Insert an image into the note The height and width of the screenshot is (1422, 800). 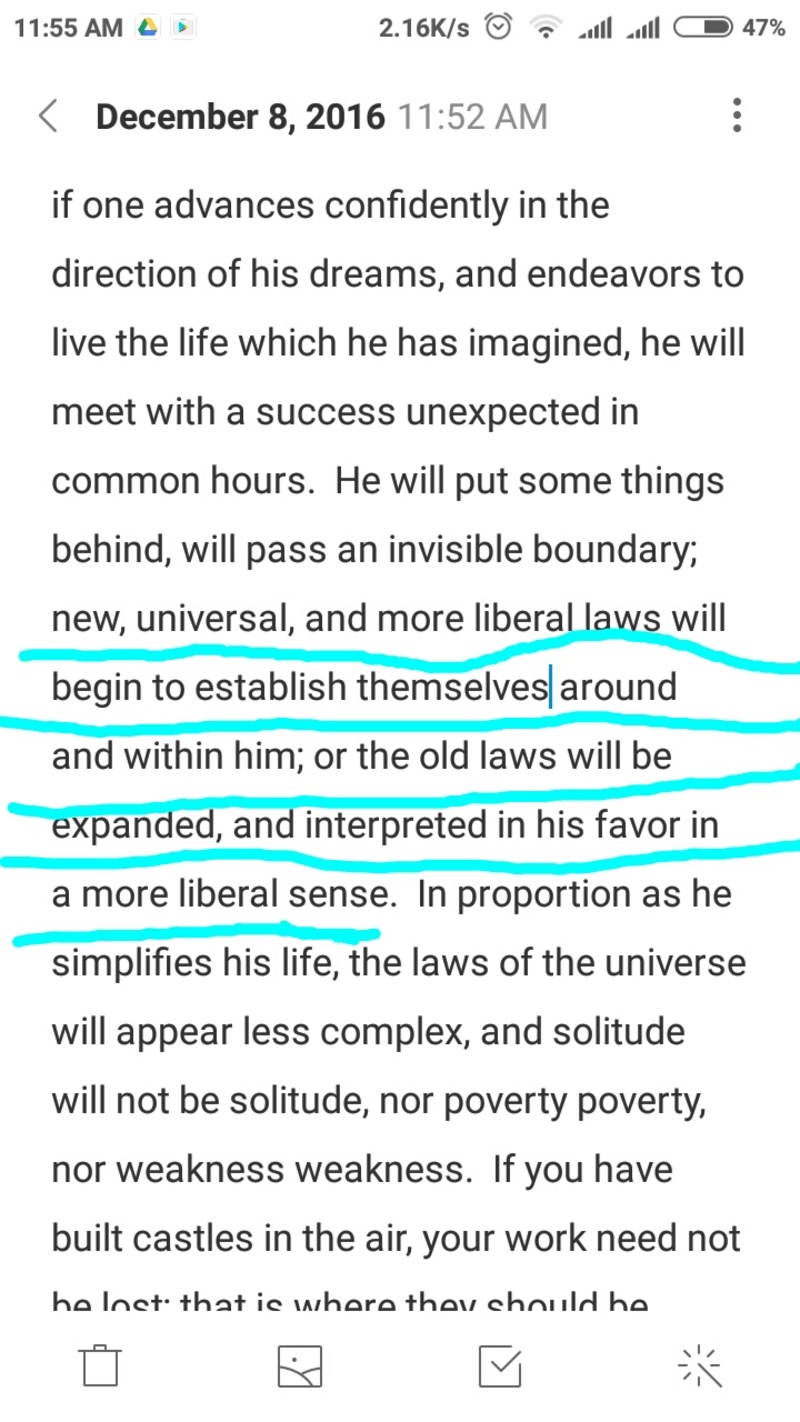[x=300, y=1365]
